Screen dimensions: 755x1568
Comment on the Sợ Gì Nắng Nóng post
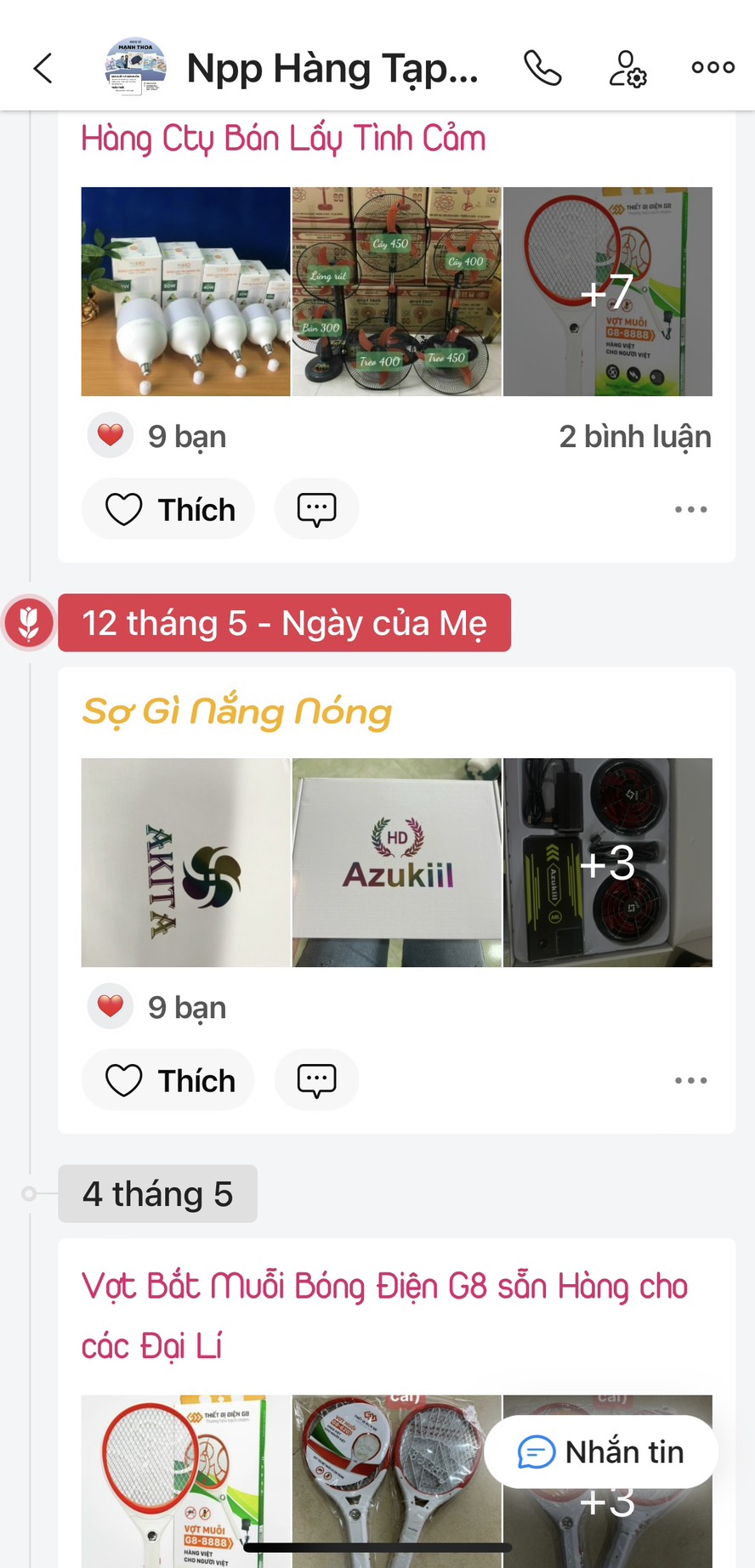(316, 1080)
